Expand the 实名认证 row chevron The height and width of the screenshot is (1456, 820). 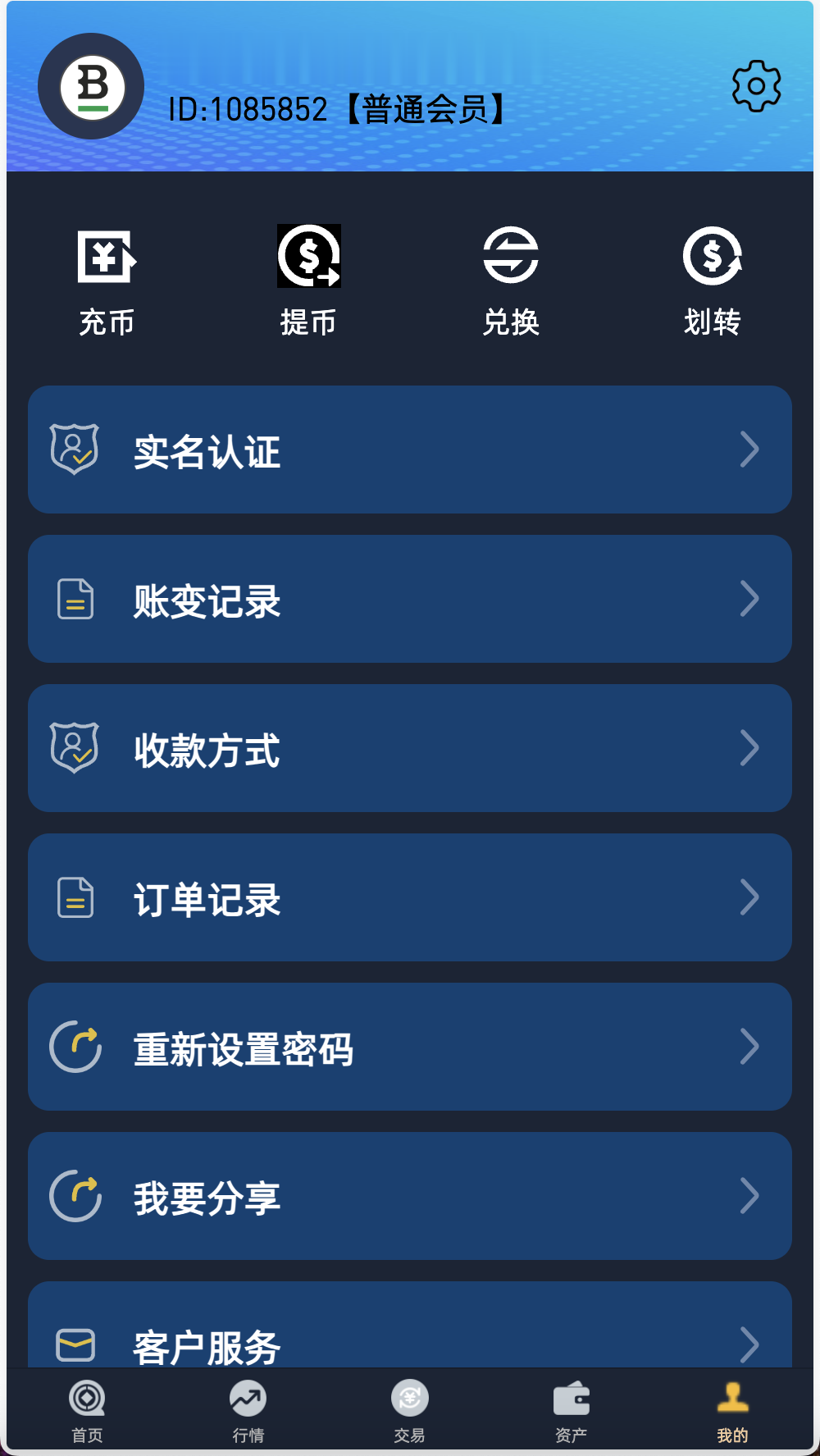pyautogui.click(x=750, y=449)
